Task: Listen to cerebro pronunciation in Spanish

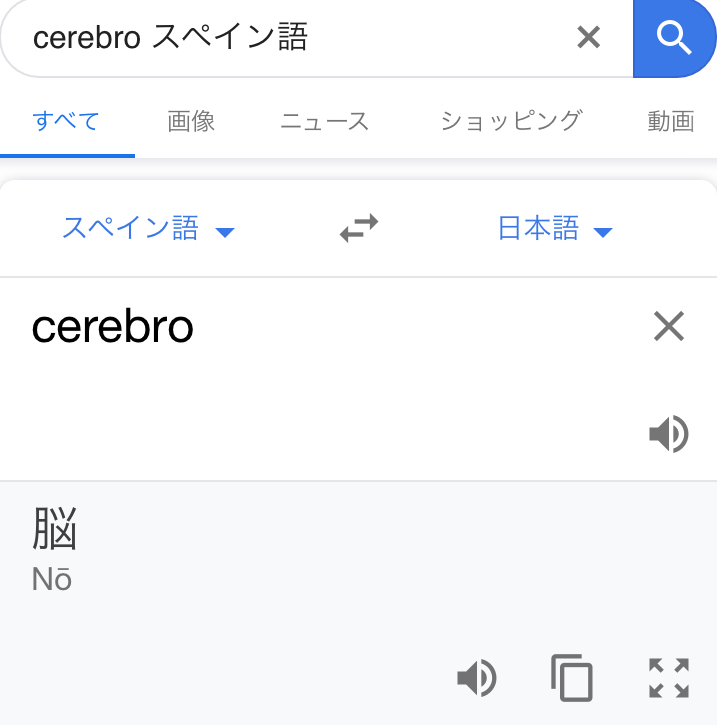Action: (668, 435)
